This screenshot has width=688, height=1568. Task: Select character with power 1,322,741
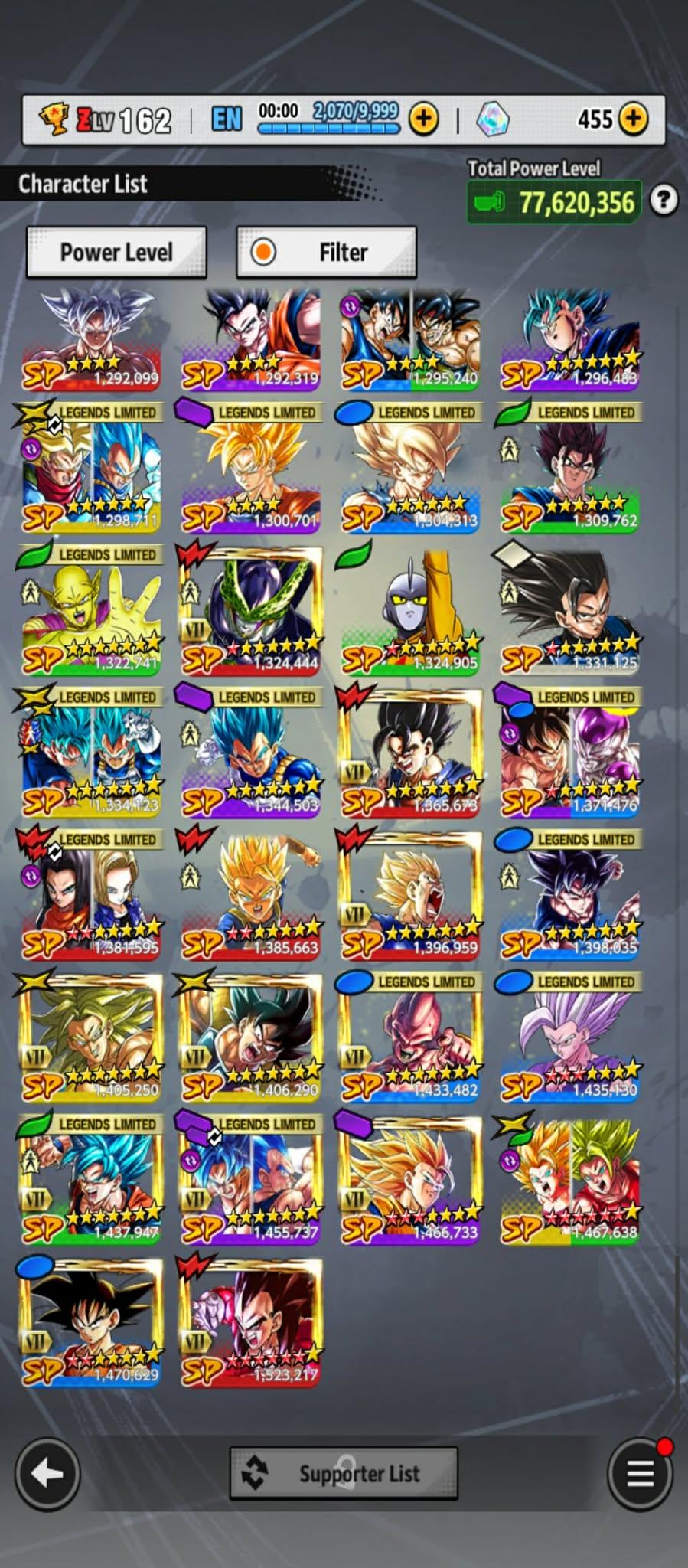92,610
